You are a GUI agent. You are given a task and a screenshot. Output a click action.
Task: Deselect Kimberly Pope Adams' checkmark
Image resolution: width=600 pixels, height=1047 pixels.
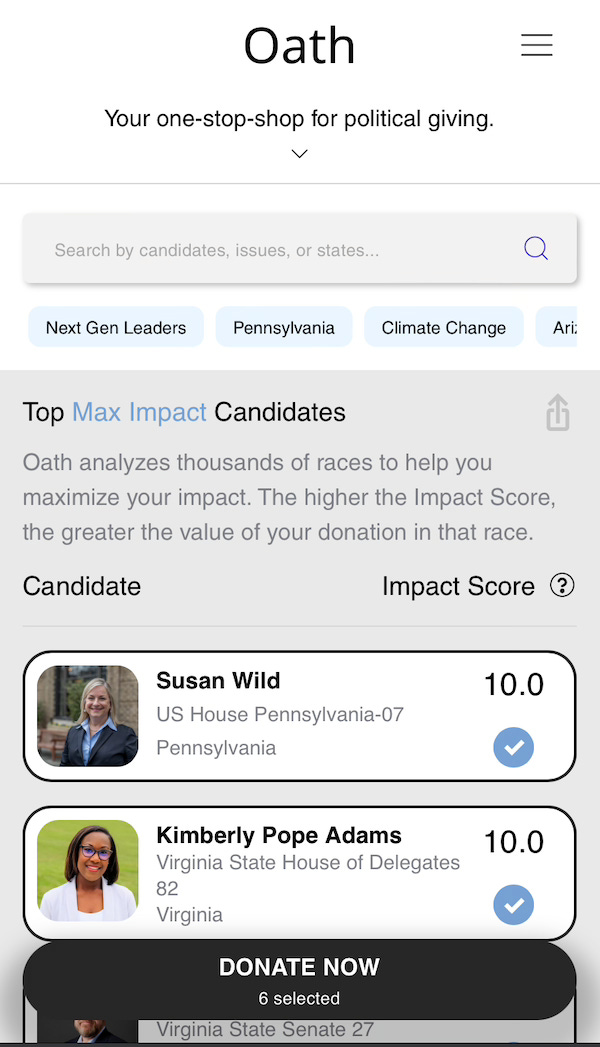[513, 905]
